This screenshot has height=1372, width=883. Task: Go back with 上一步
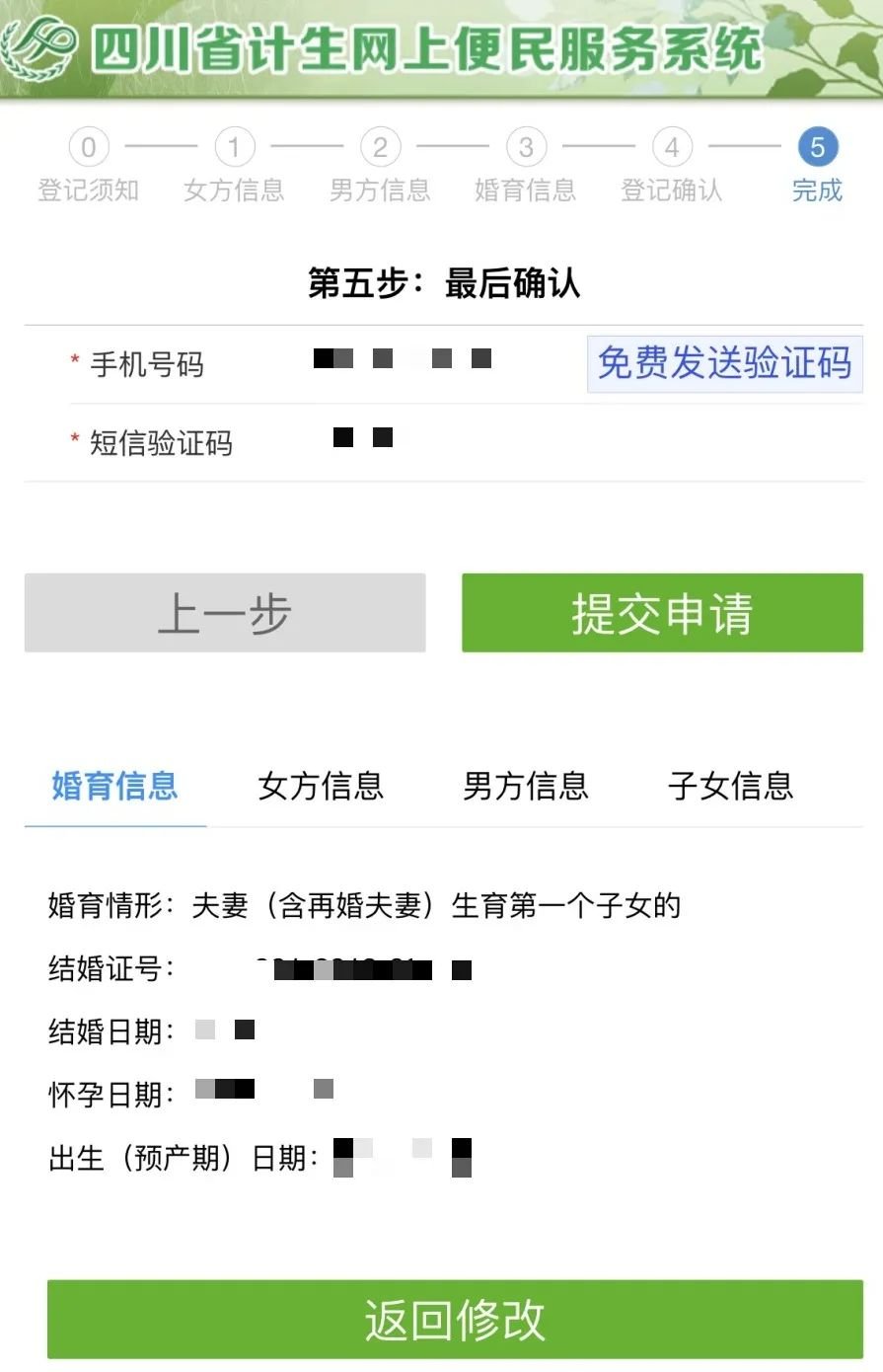click(x=225, y=613)
